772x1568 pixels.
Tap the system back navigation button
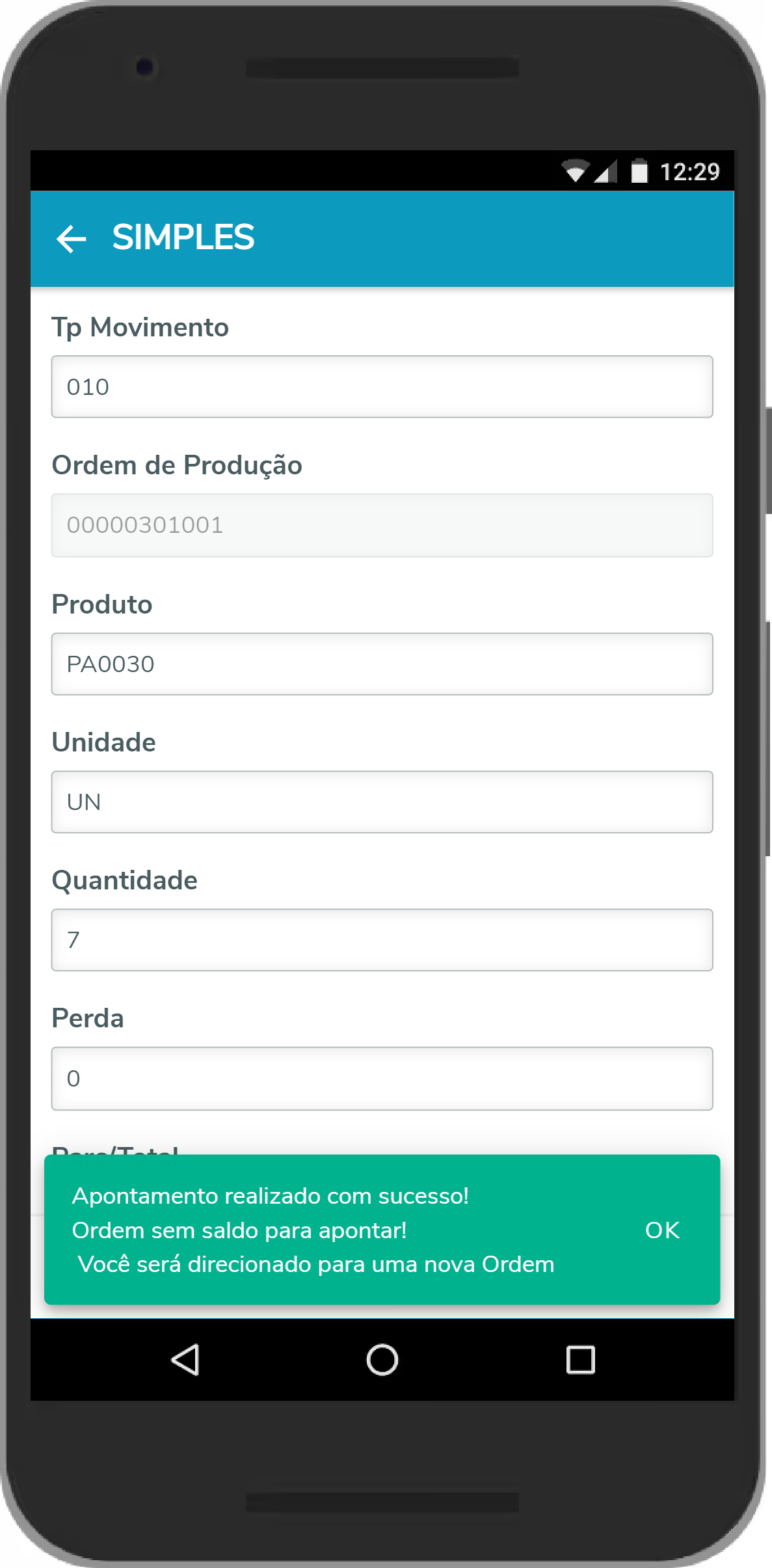tap(185, 1360)
